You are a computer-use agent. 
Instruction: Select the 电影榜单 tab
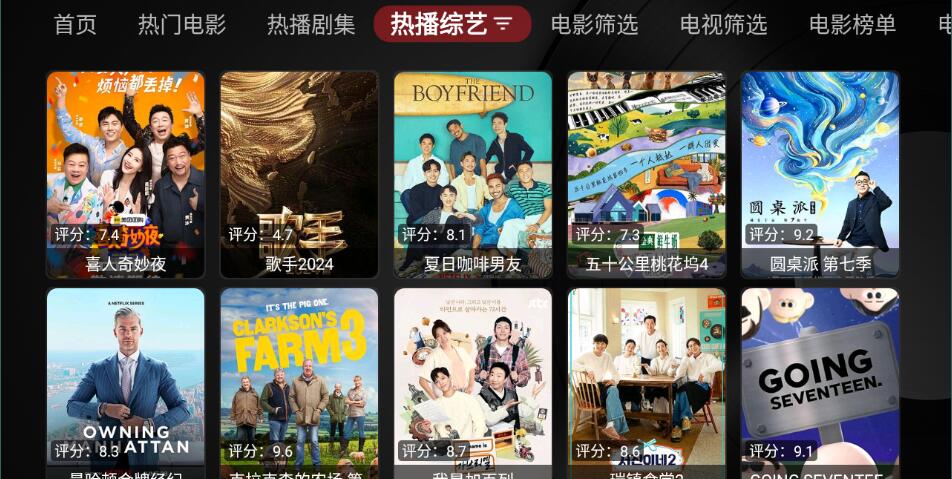(x=852, y=24)
